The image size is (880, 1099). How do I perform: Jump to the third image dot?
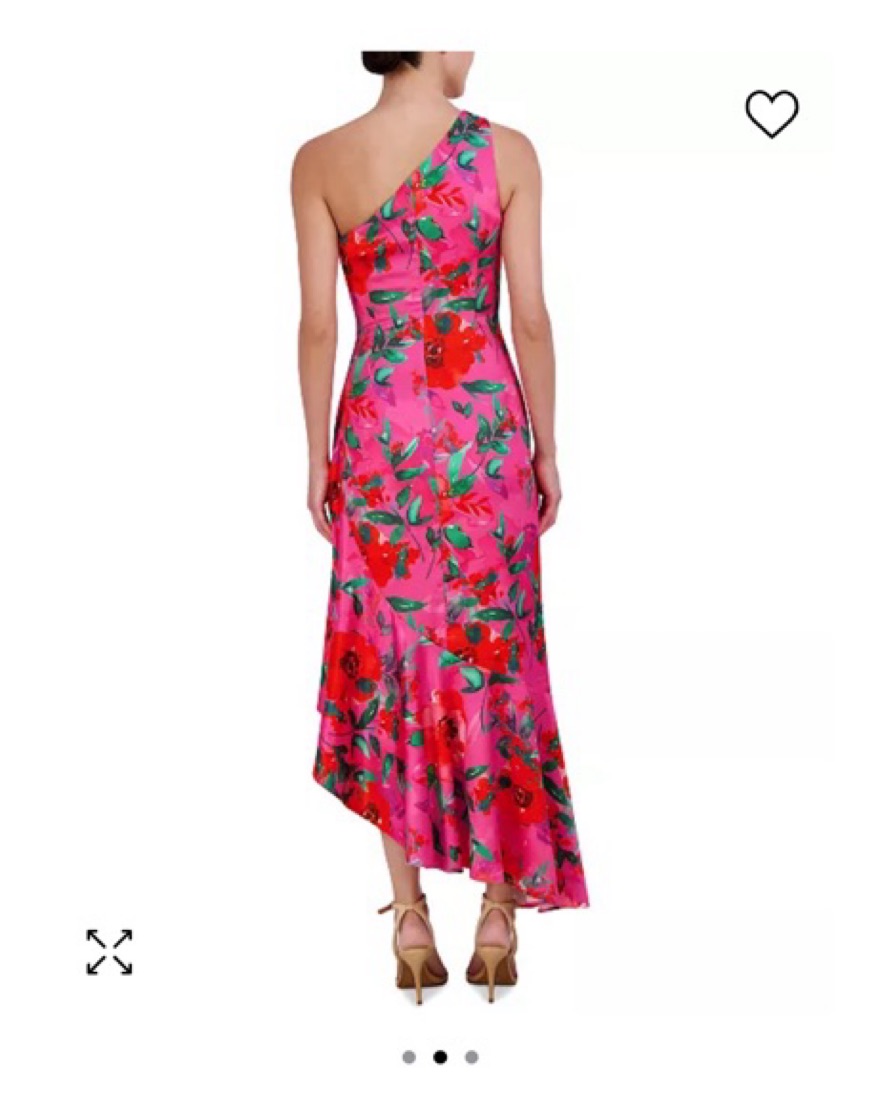[x=471, y=1056]
